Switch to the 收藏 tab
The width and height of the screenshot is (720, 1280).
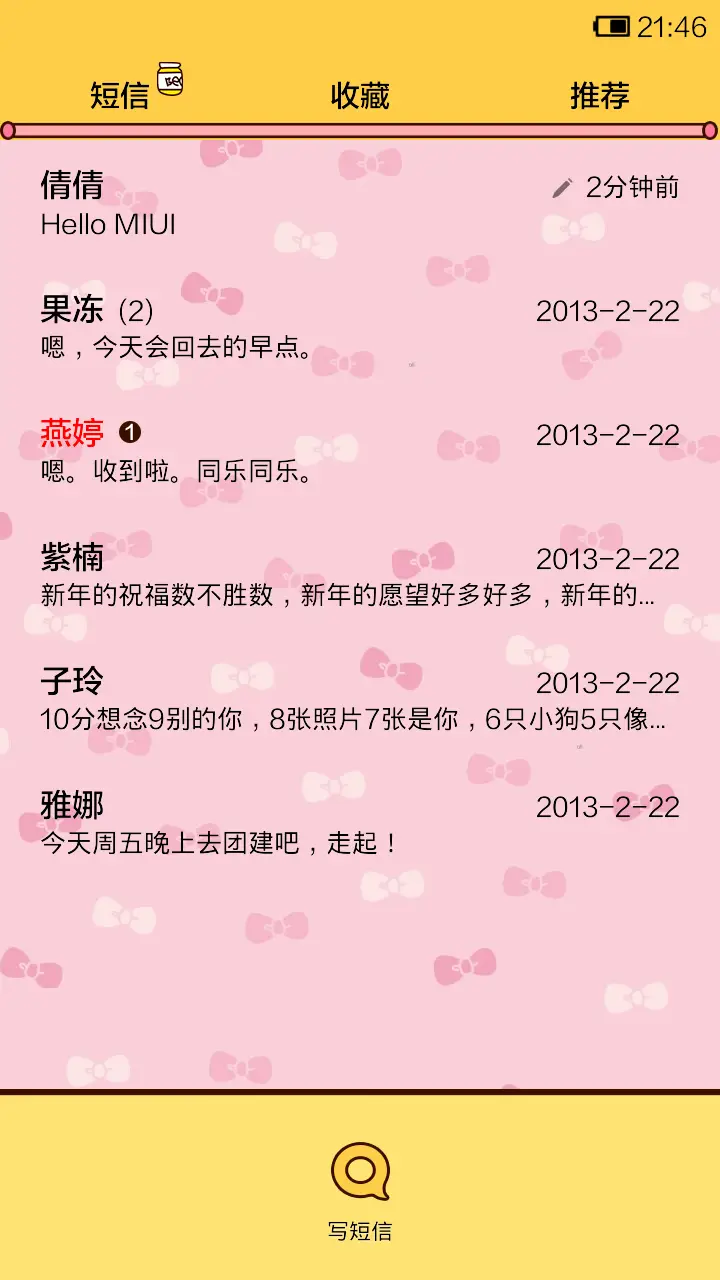(362, 96)
